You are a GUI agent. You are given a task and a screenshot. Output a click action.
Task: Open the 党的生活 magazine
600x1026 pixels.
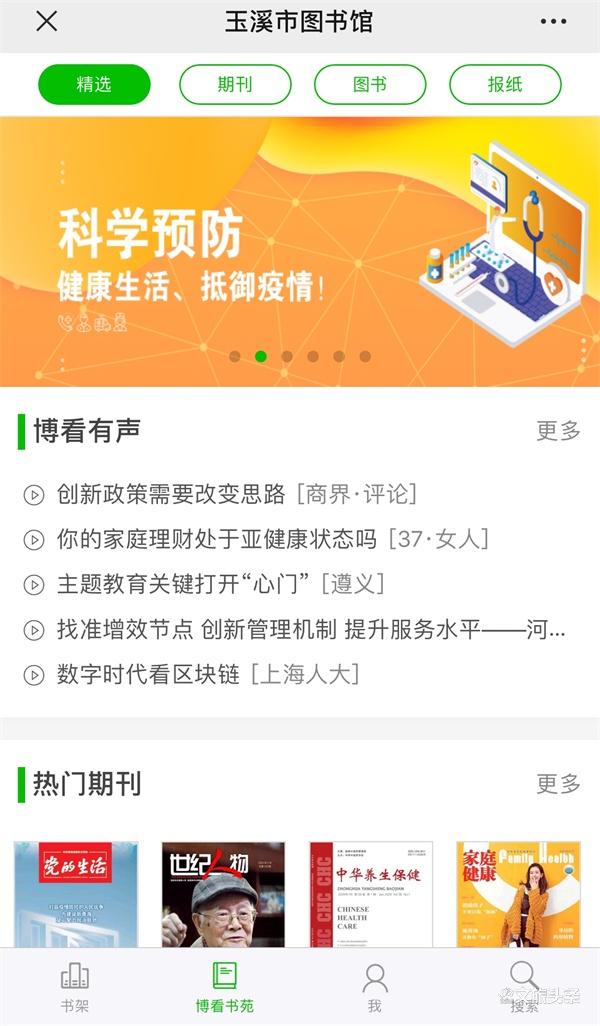tap(75, 893)
